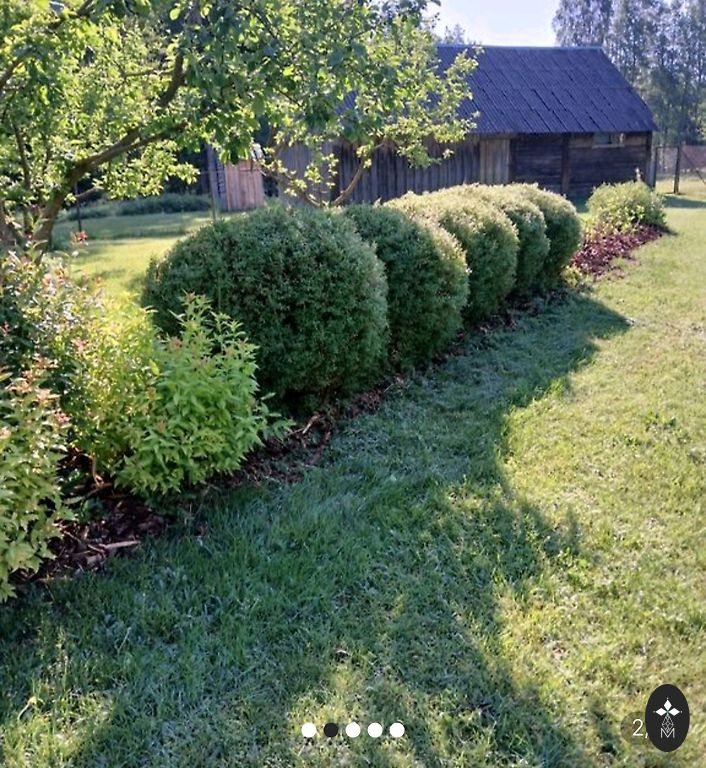Screen dimensions: 706x768
Task: Go to the fourth page indicator dot
Action: [375, 730]
